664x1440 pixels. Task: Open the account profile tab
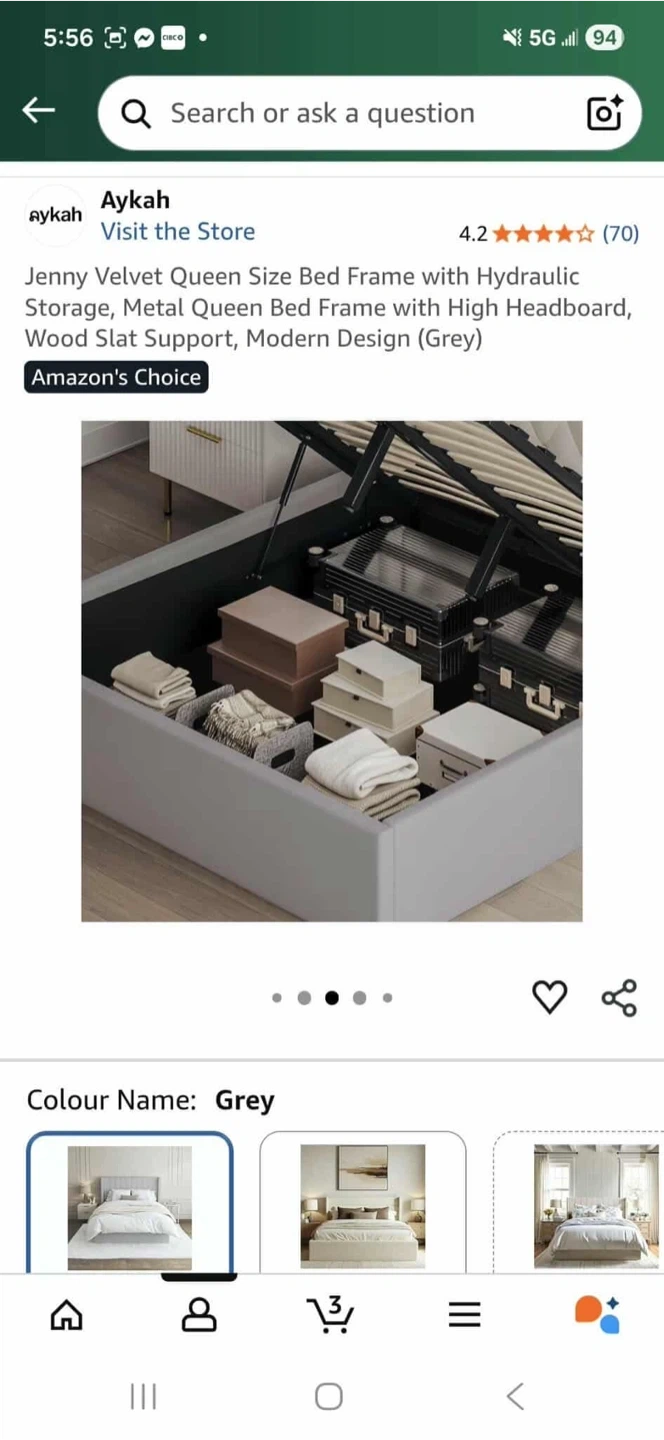pos(199,1315)
